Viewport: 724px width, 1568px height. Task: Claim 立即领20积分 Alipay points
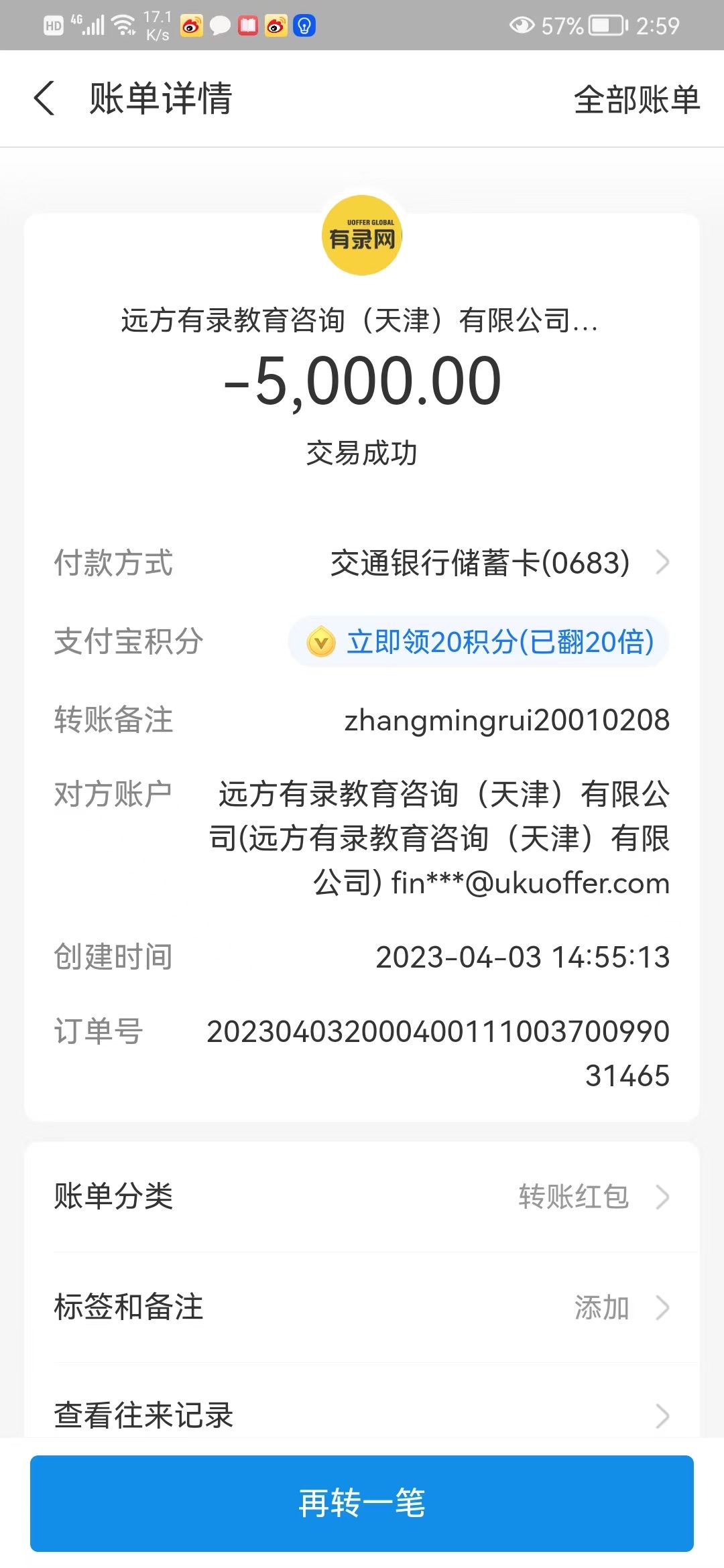[x=479, y=642]
